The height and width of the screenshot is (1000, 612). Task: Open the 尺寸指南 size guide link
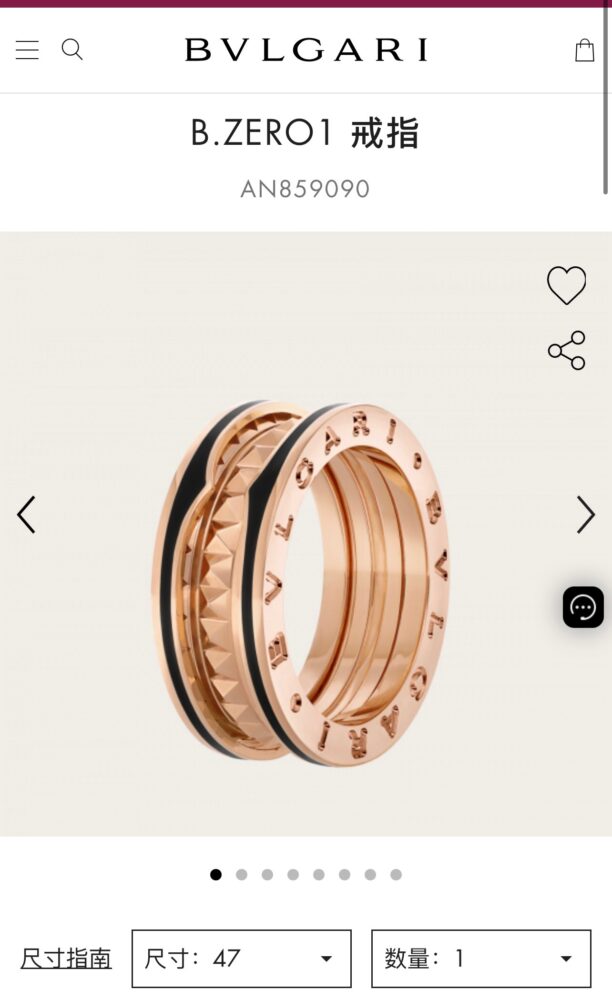coord(66,959)
